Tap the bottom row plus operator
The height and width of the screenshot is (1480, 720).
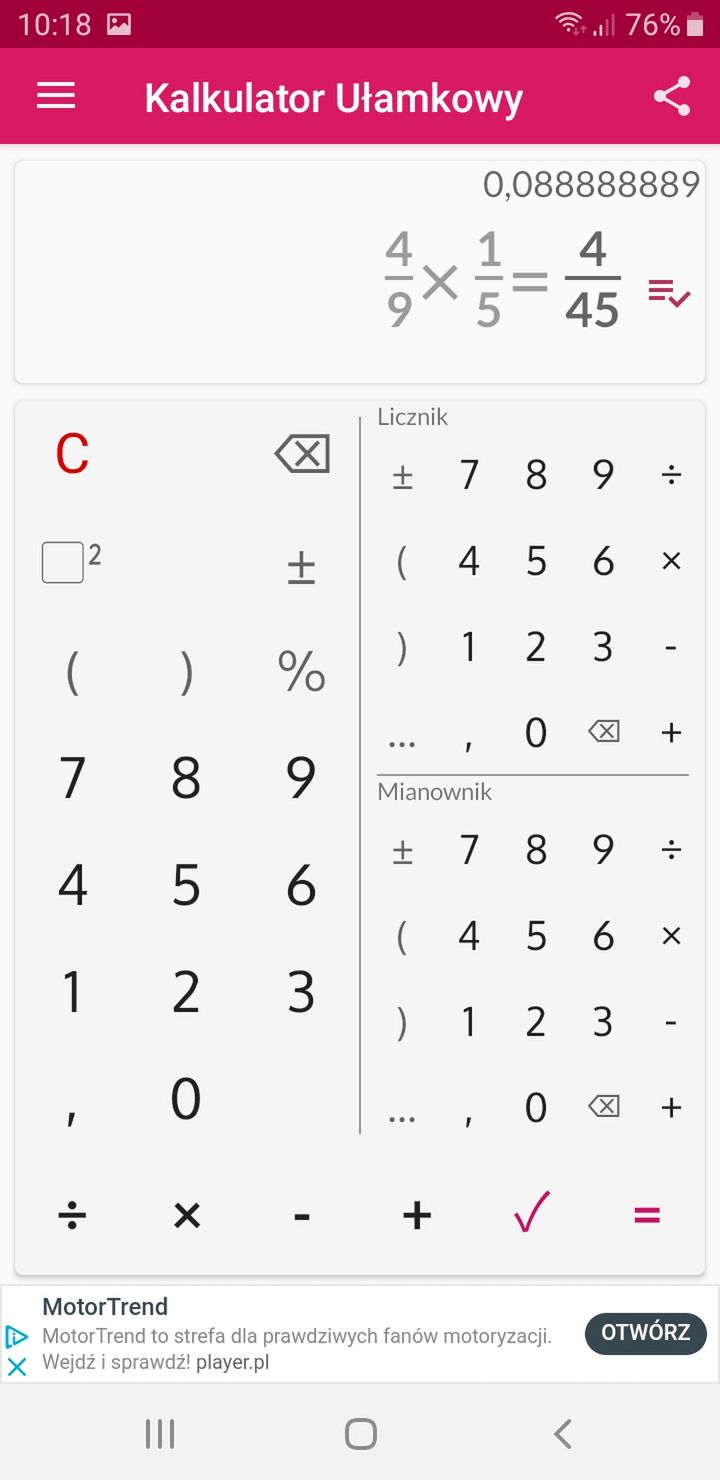(416, 1215)
